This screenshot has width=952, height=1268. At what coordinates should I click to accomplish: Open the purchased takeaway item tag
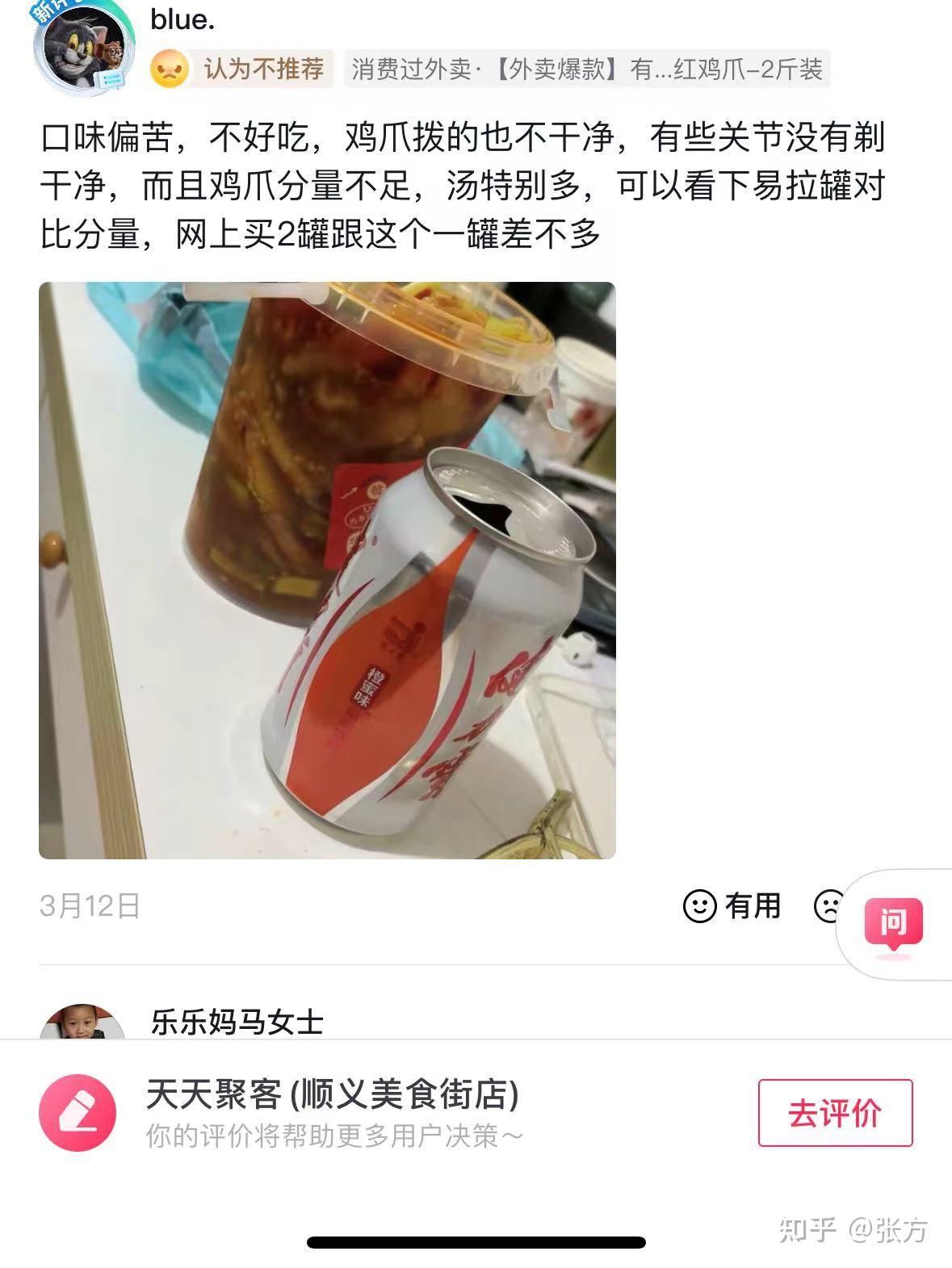586,69
